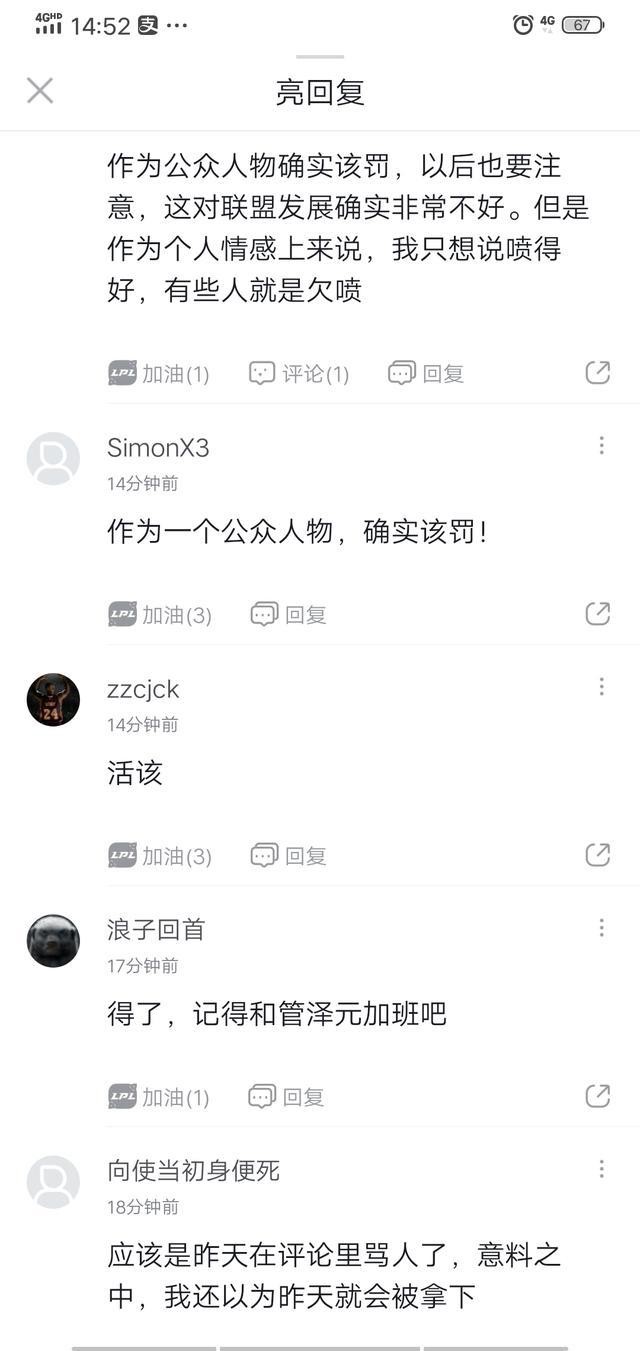
Task: Open overflow menu on SimonX3's comment
Action: (x=601, y=446)
